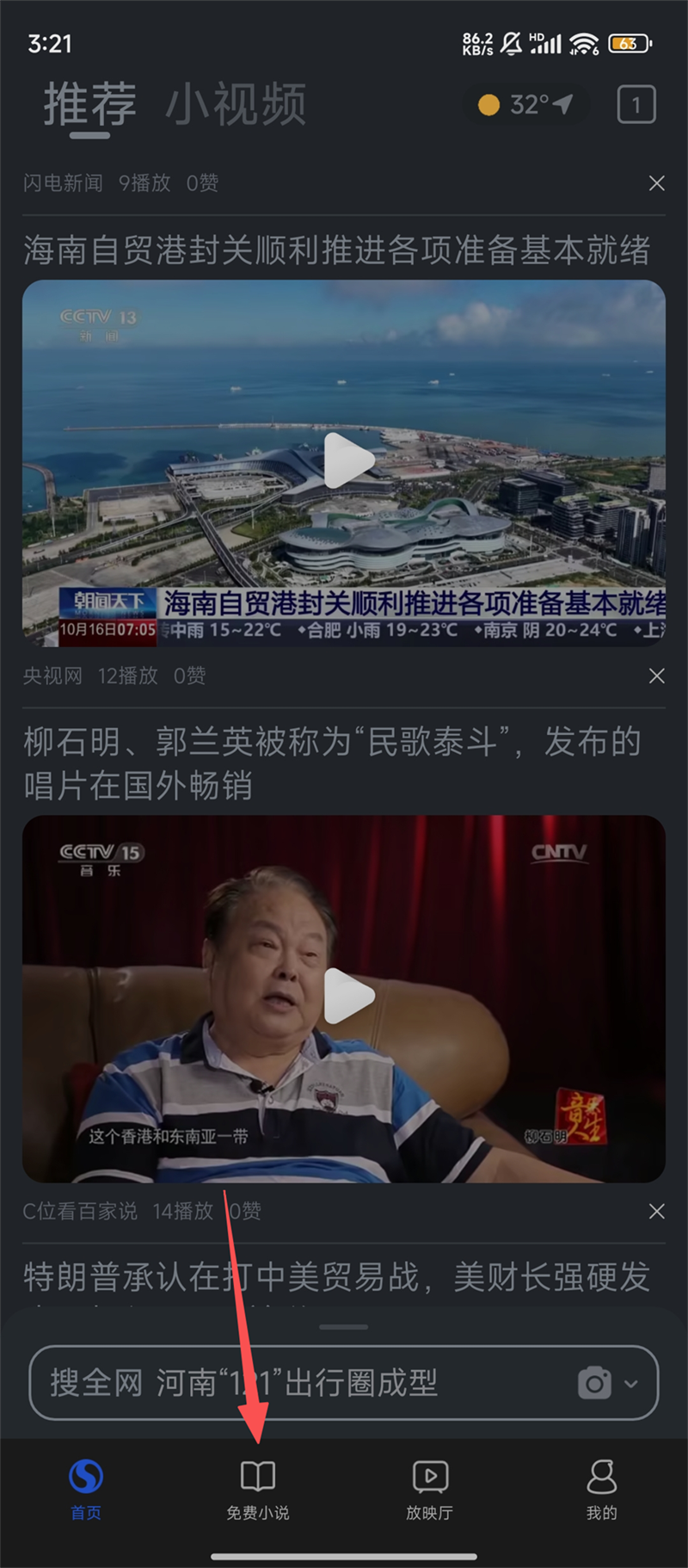The image size is (688, 1568).
Task: Dismiss the 闪电新闻 feed item
Action: point(657,183)
